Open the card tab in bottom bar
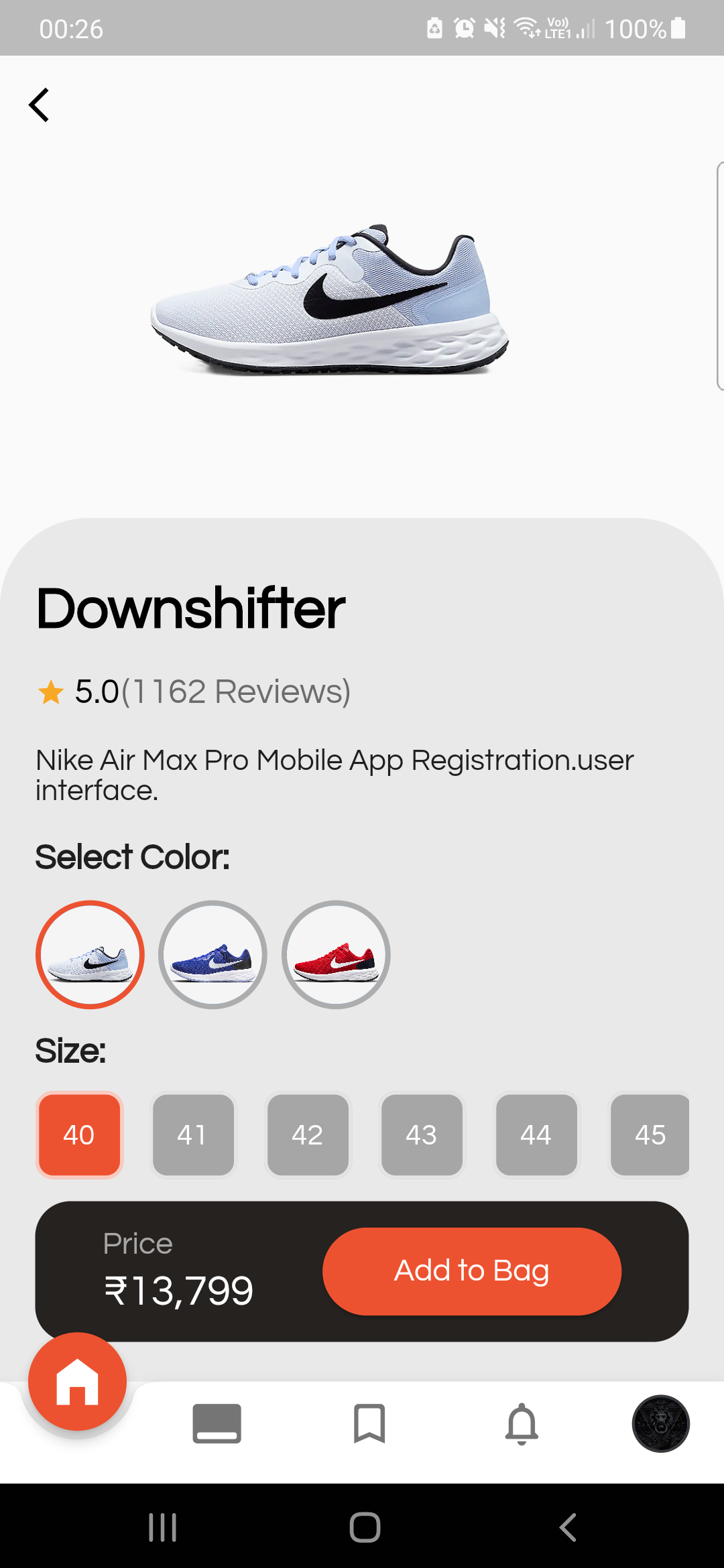724x1568 pixels. click(x=217, y=1423)
